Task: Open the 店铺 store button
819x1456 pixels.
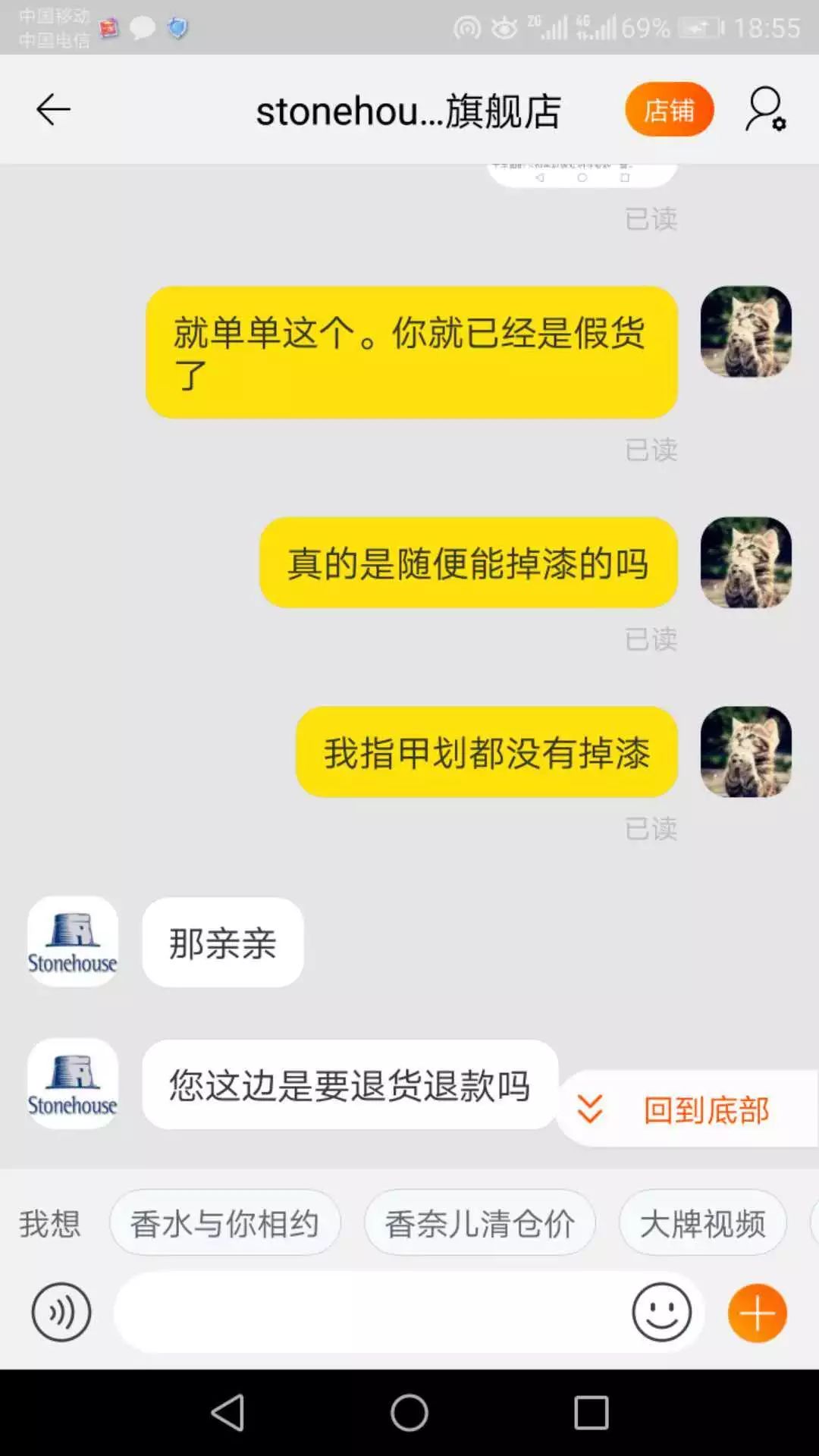Action: point(668,109)
